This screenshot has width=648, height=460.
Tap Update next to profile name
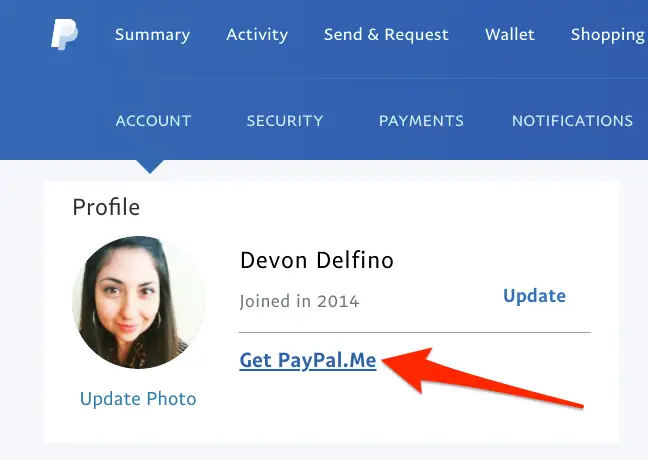click(x=534, y=296)
